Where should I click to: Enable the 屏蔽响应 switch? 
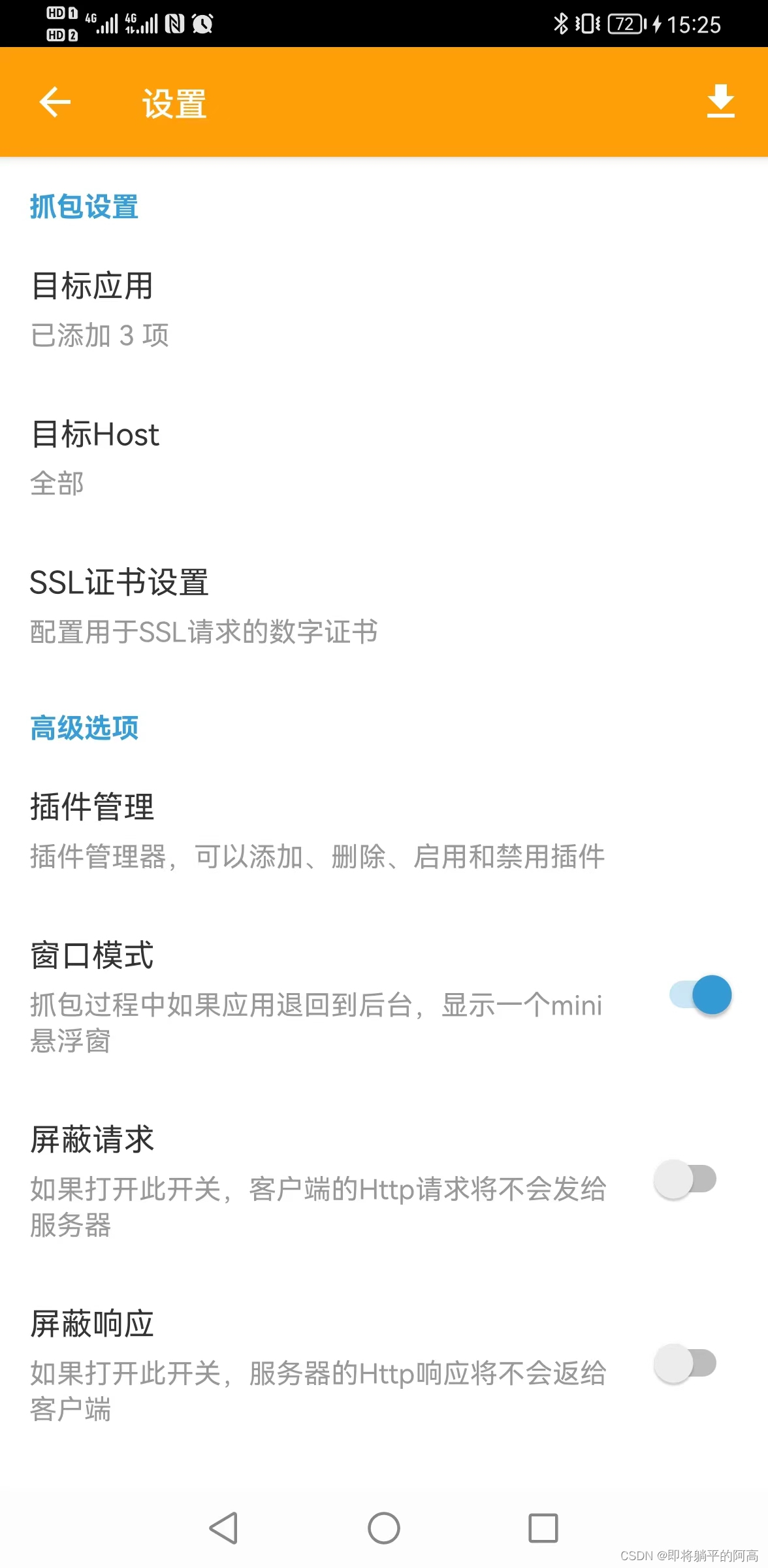click(685, 1364)
